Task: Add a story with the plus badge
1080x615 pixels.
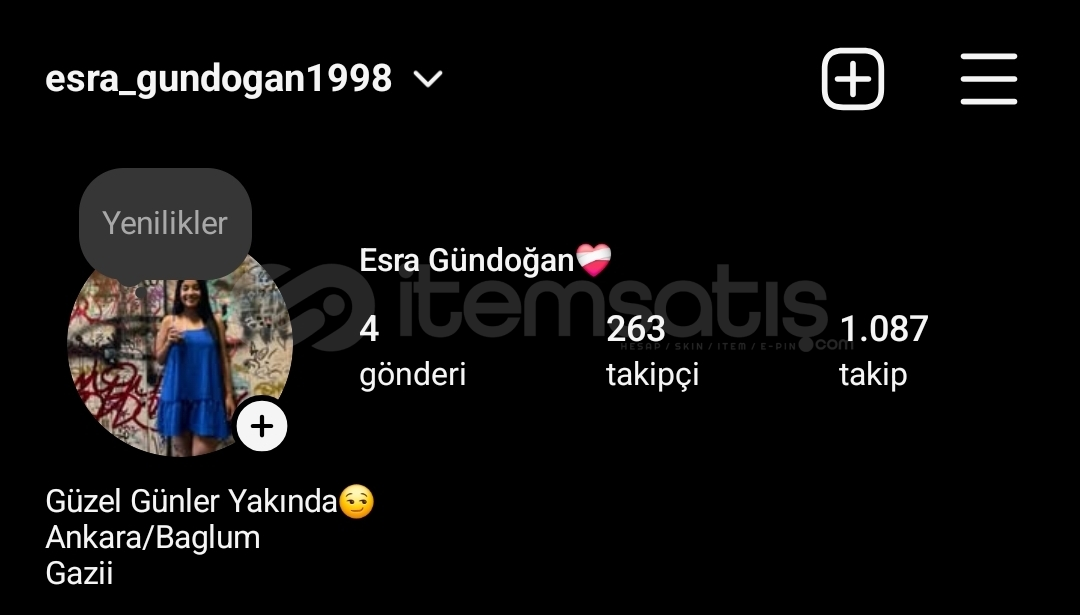Action: [x=262, y=427]
